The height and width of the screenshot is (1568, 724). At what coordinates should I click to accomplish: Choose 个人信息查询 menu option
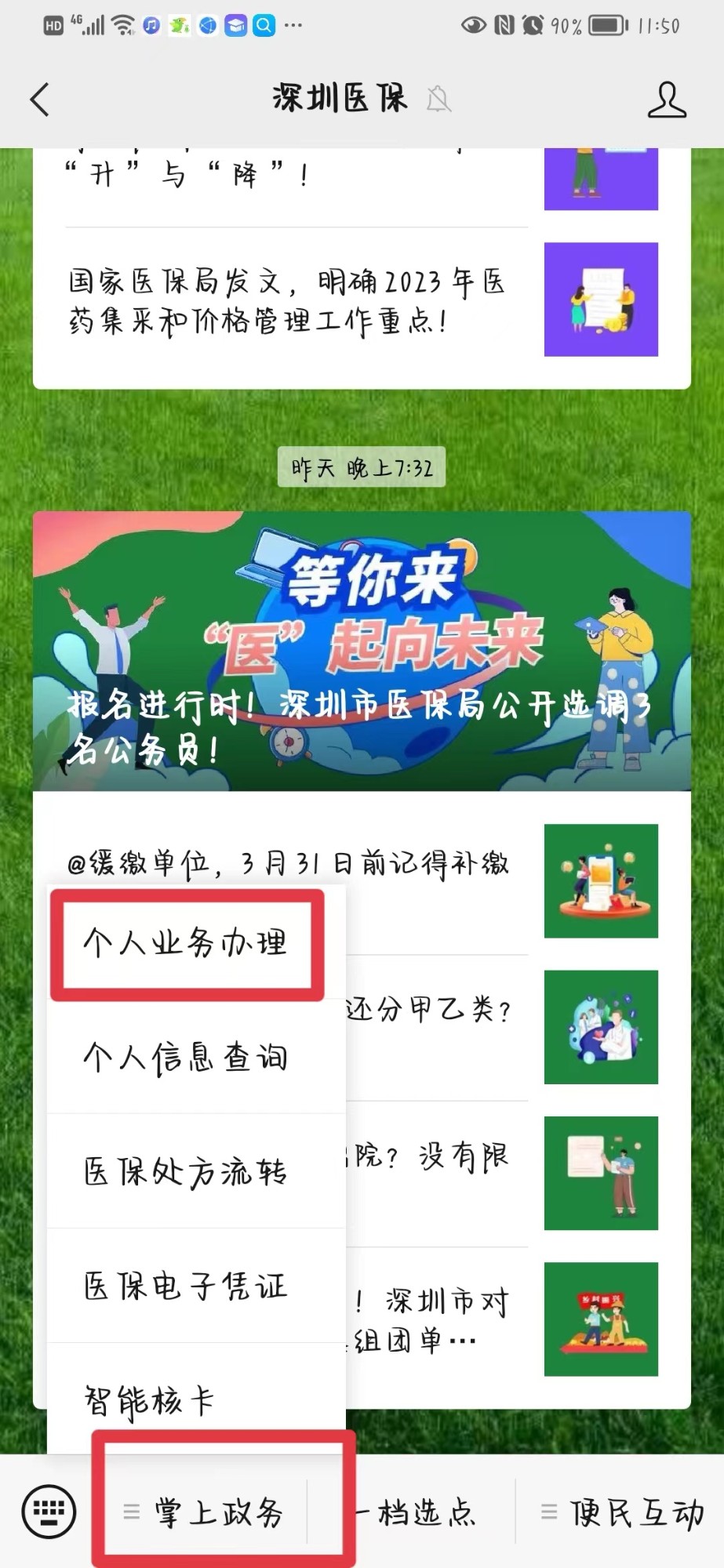(187, 1057)
